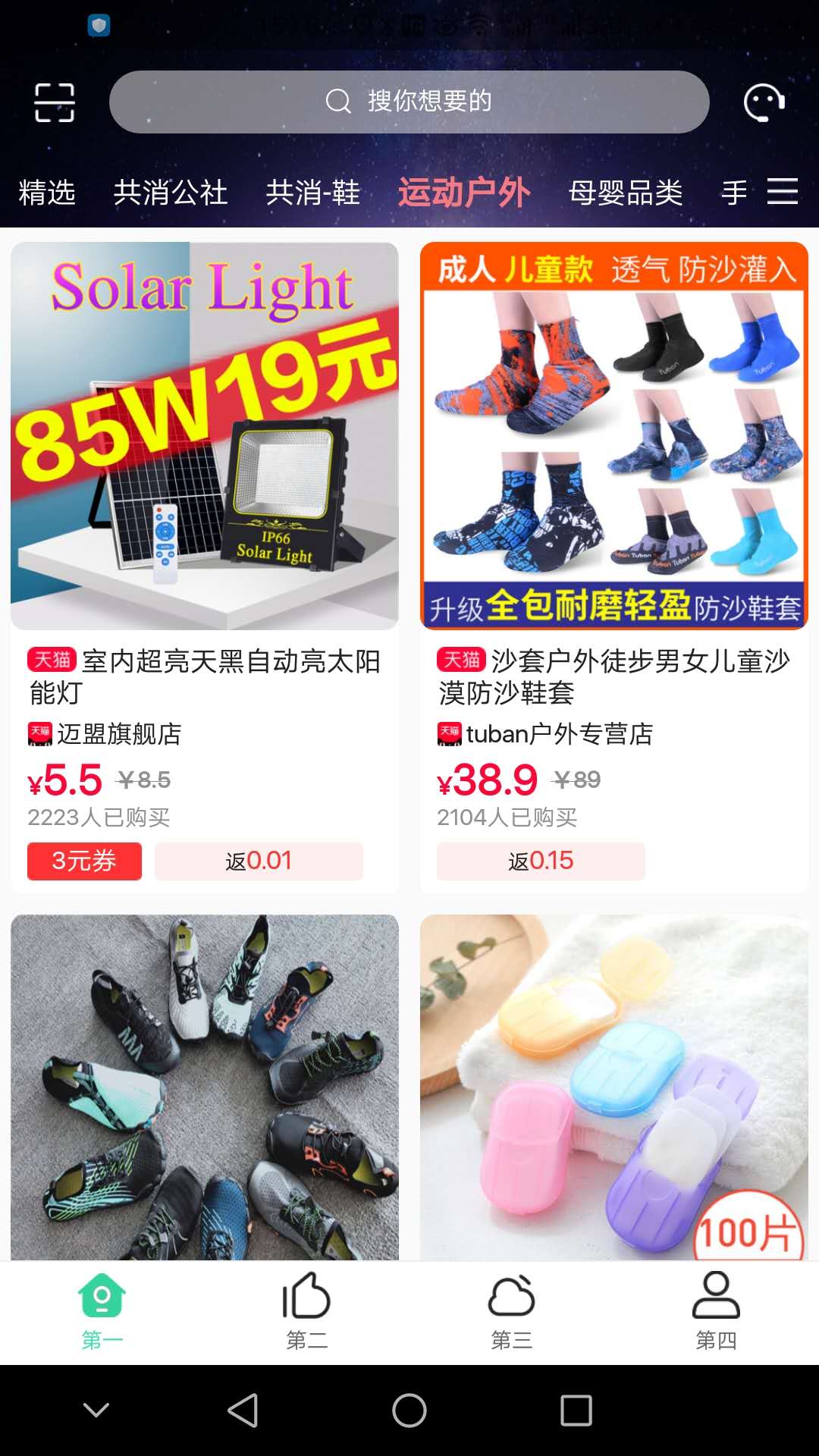819x1456 pixels.
Task: Claim the 3元券 coupon
Action: (84, 861)
